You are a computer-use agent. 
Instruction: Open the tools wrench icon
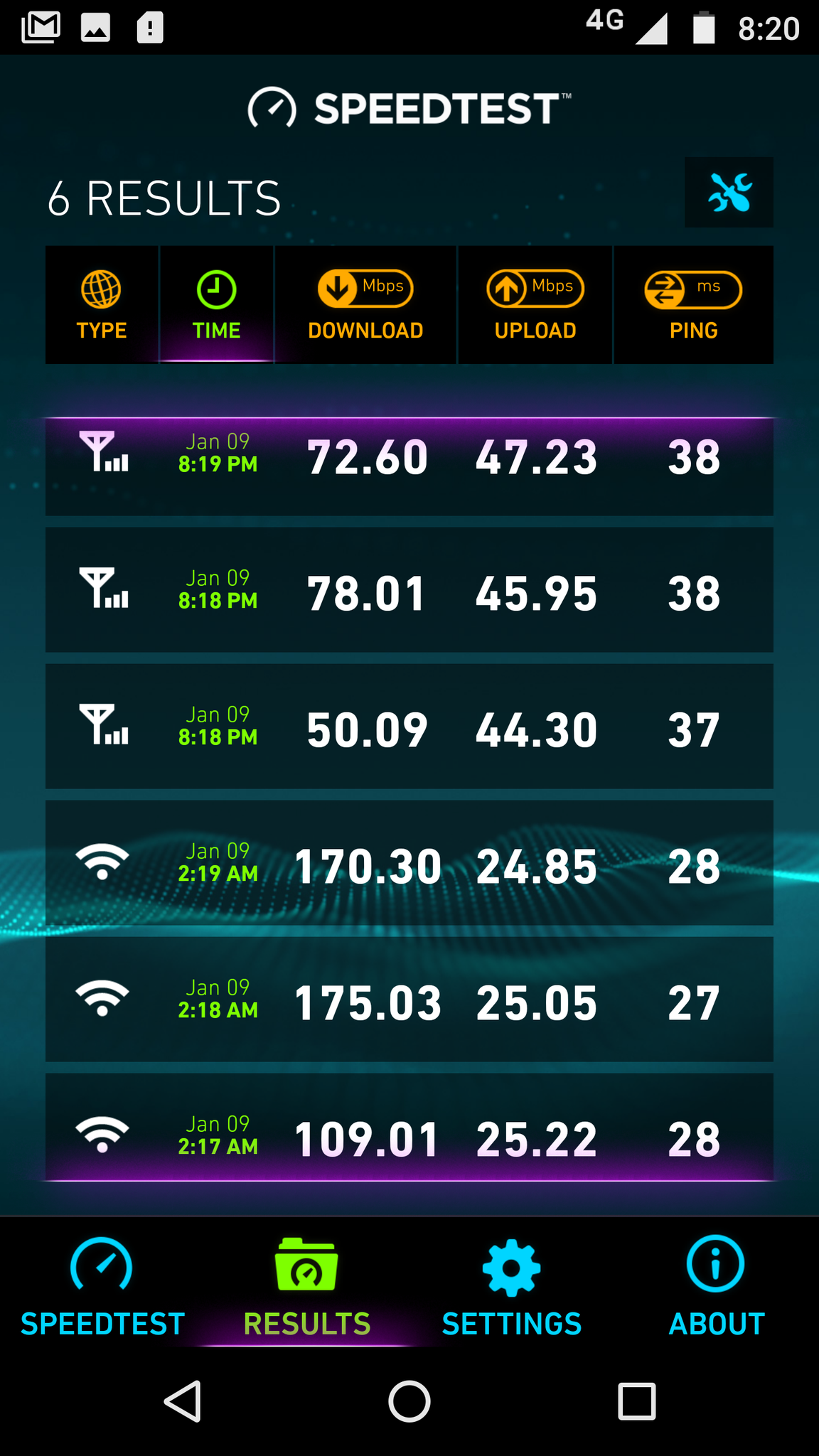tap(729, 193)
